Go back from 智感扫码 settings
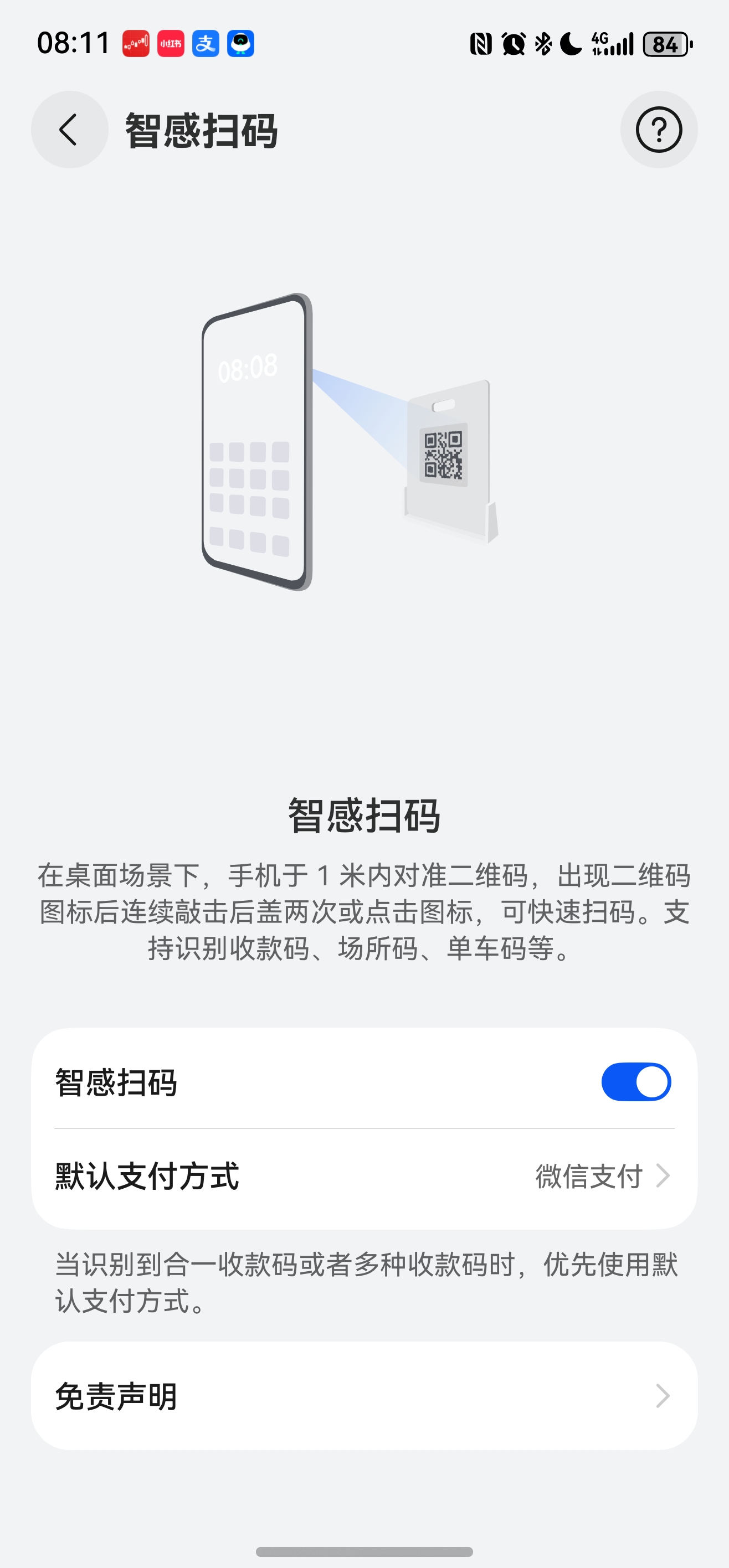 pos(69,130)
